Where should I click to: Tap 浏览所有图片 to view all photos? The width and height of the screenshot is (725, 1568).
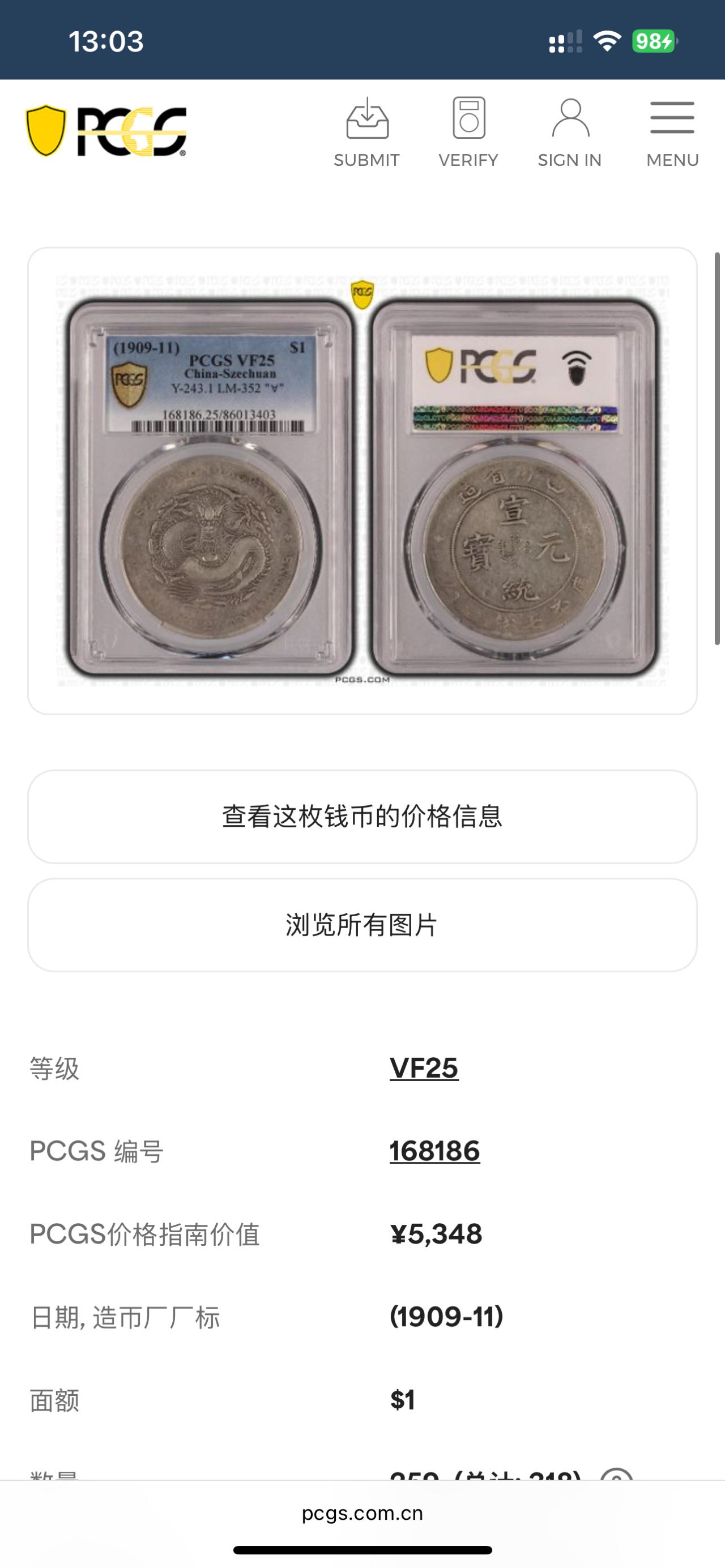tap(362, 925)
